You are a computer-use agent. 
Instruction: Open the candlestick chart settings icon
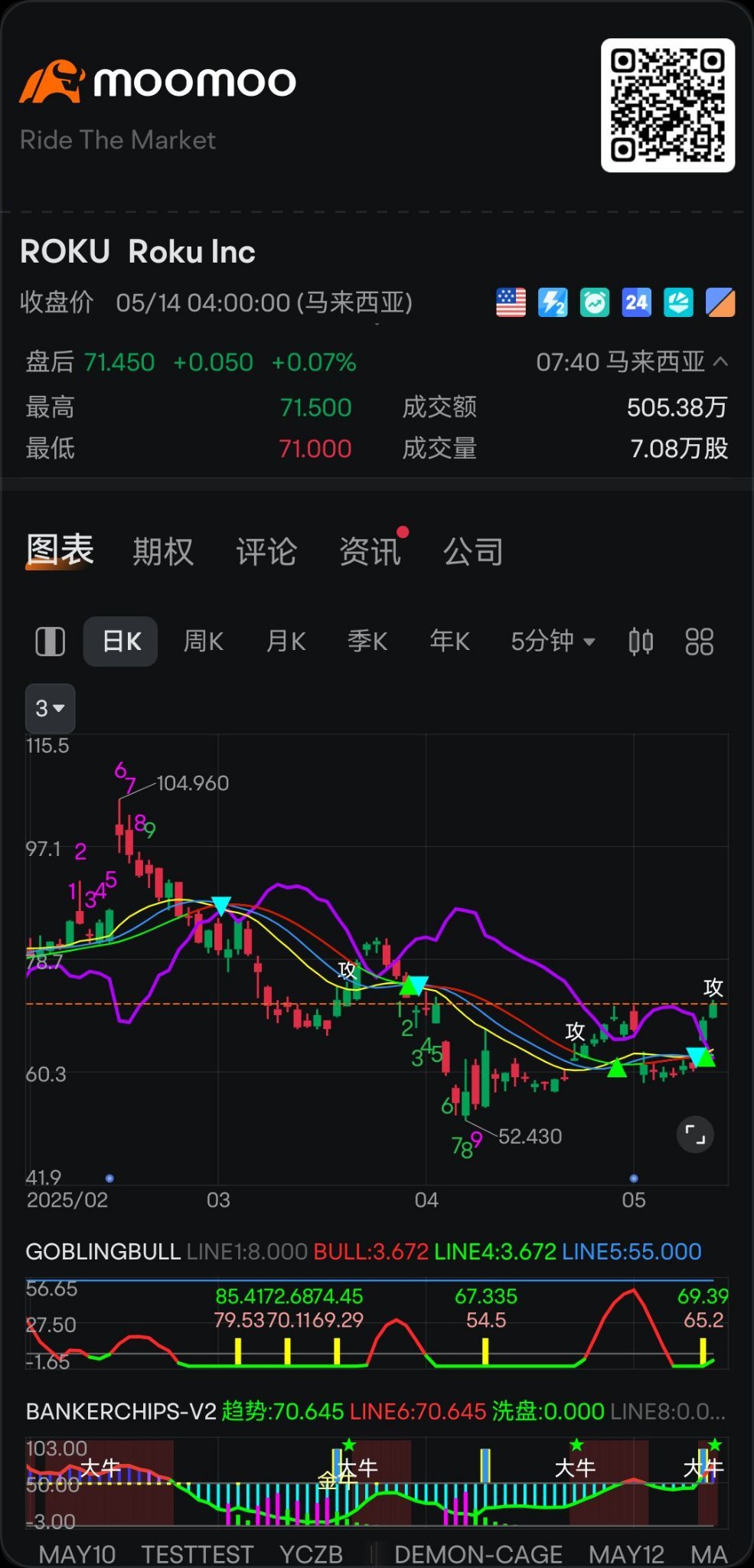pos(641,641)
